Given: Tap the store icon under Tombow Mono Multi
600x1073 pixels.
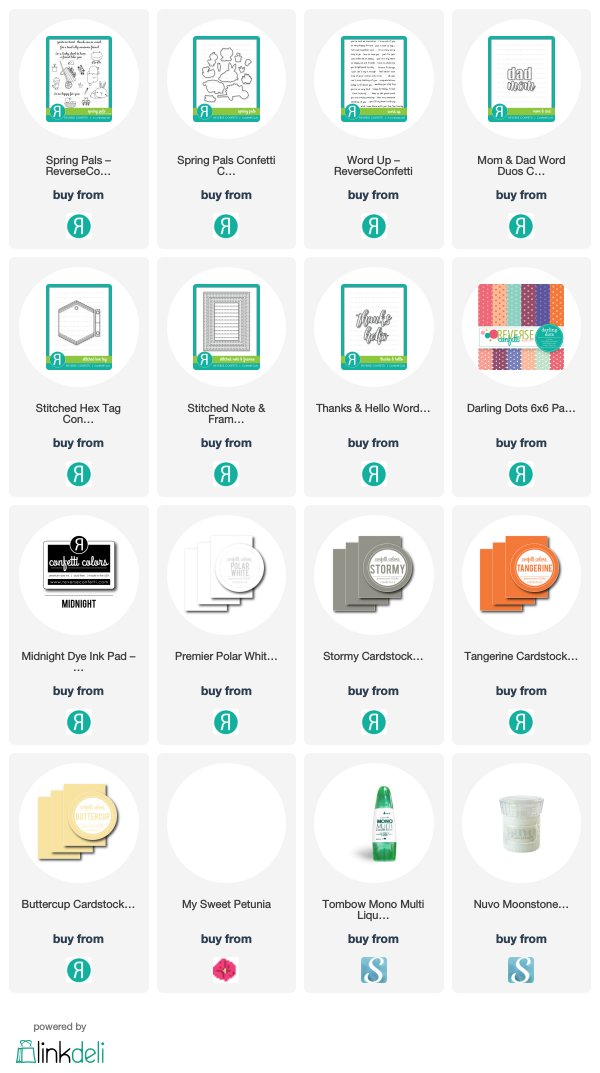Looking at the screenshot, I should [x=374, y=970].
